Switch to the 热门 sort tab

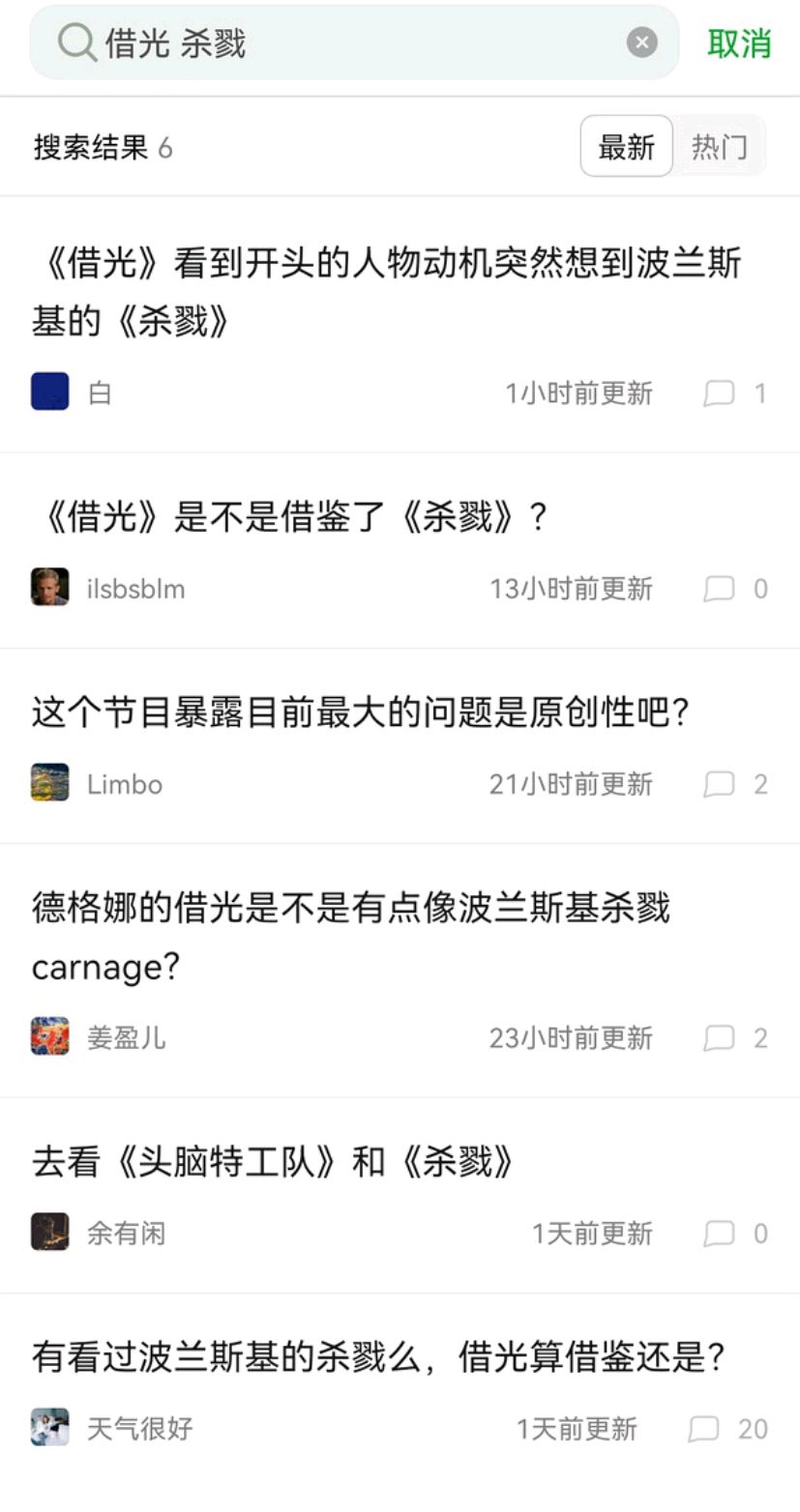pos(719,147)
